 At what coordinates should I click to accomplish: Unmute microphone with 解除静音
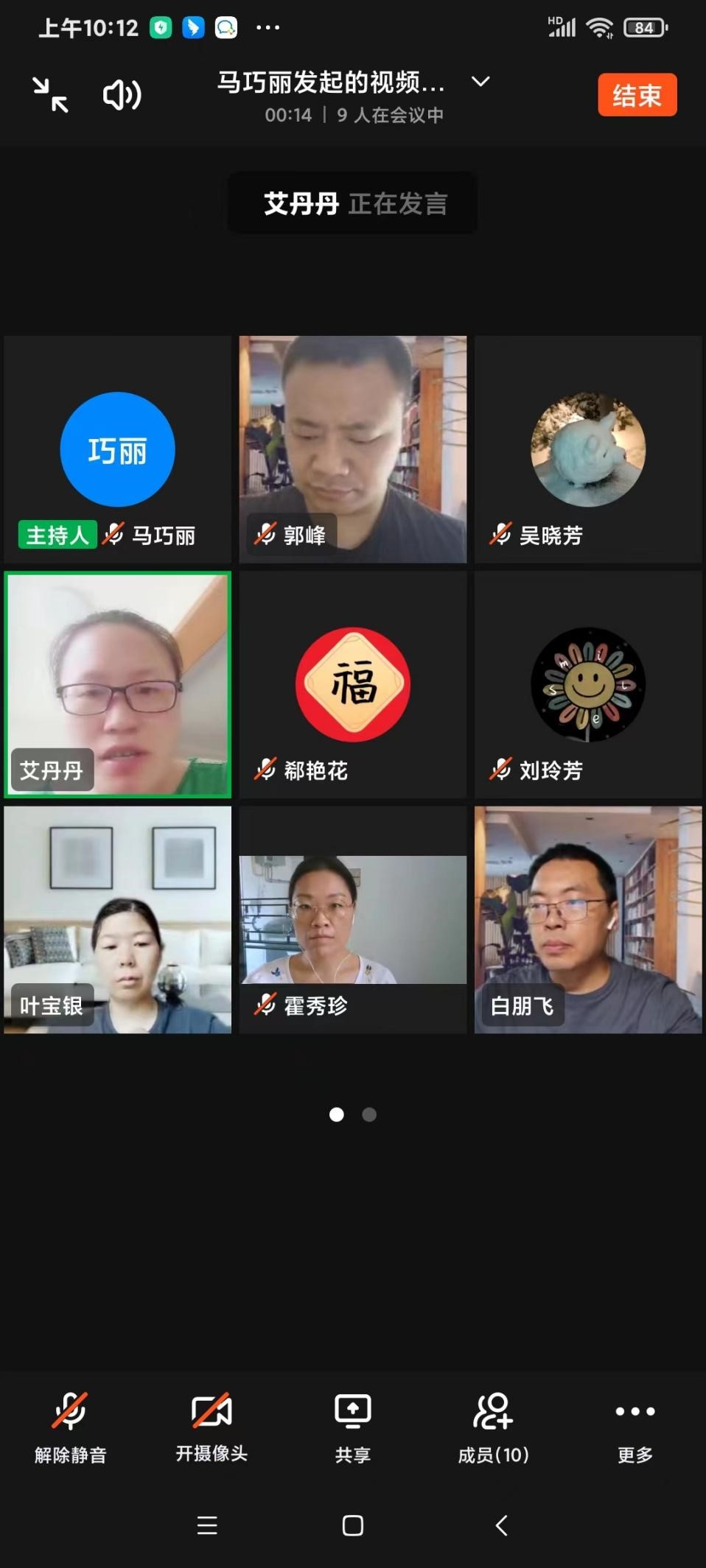tap(70, 1427)
